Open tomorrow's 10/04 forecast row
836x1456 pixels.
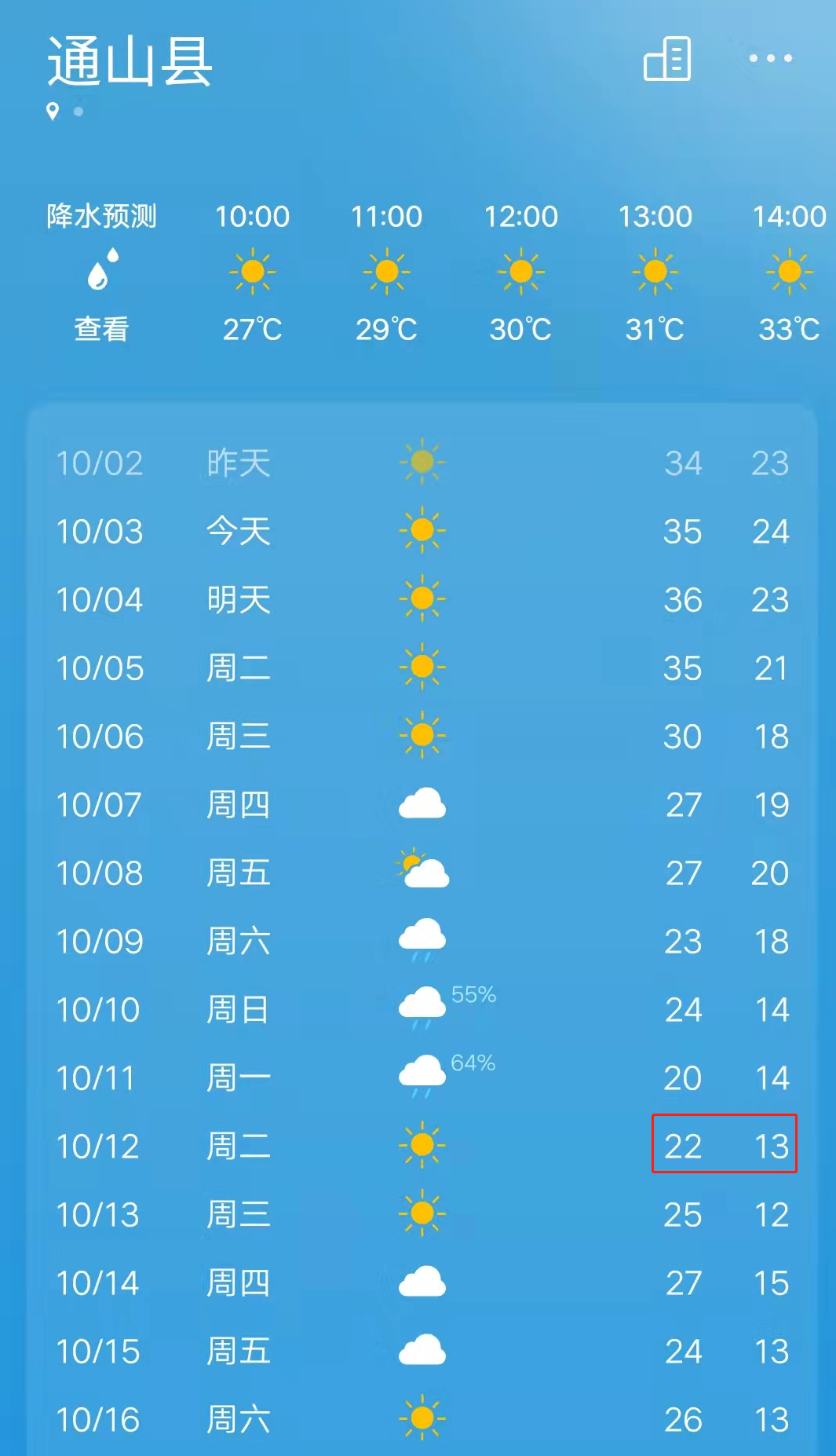422,599
